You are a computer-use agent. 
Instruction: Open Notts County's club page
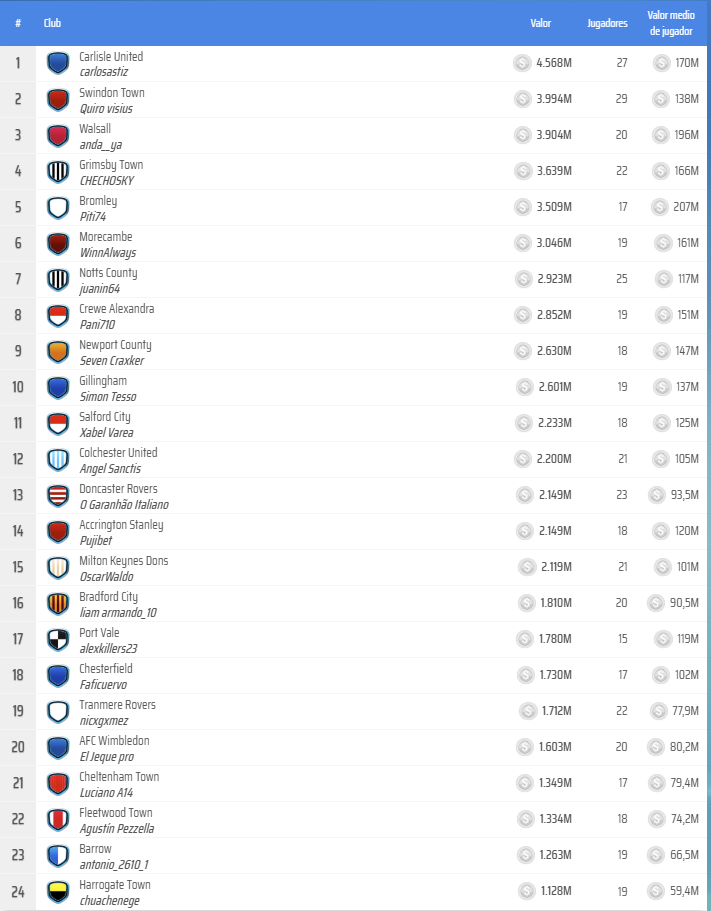pos(108,273)
